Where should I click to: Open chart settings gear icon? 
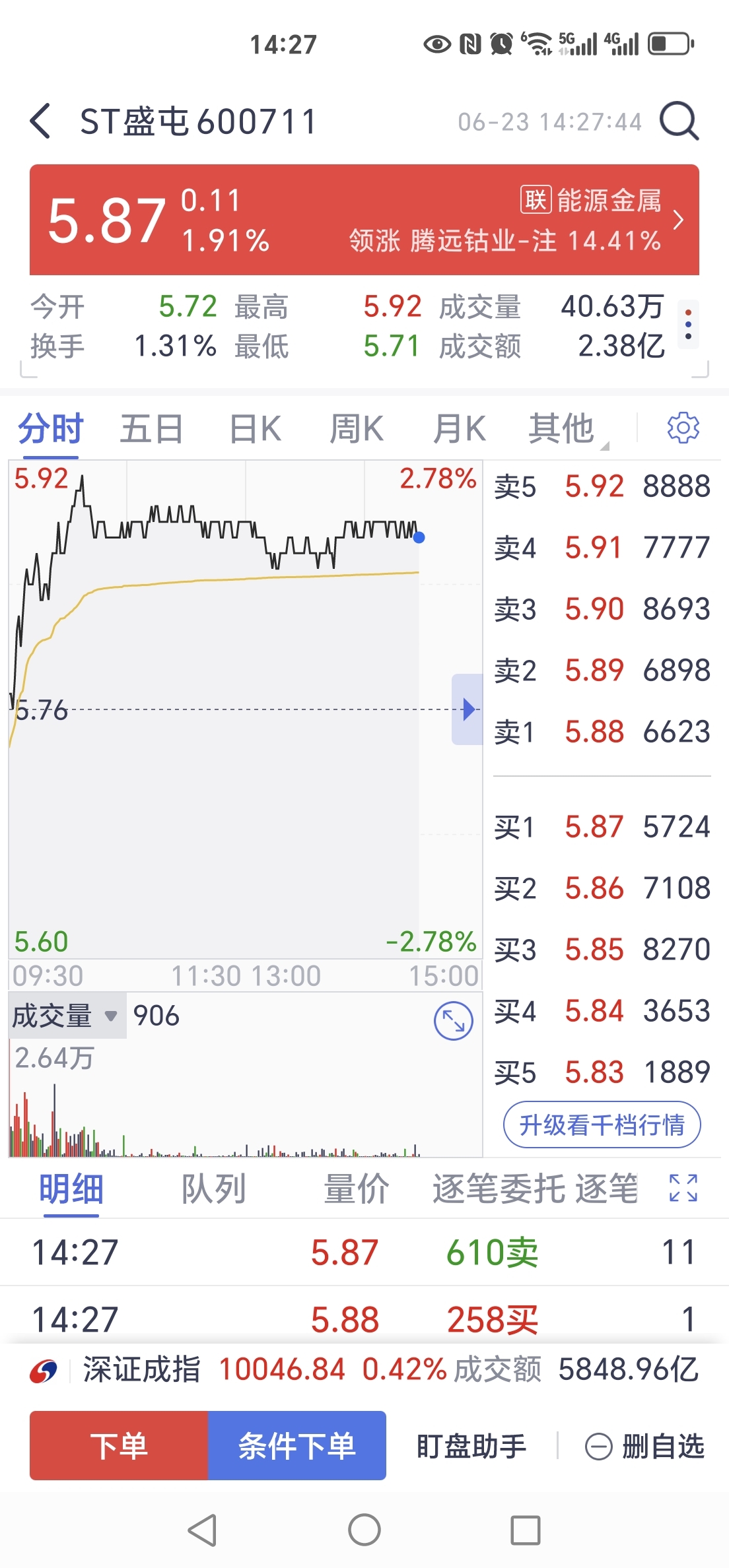point(683,428)
